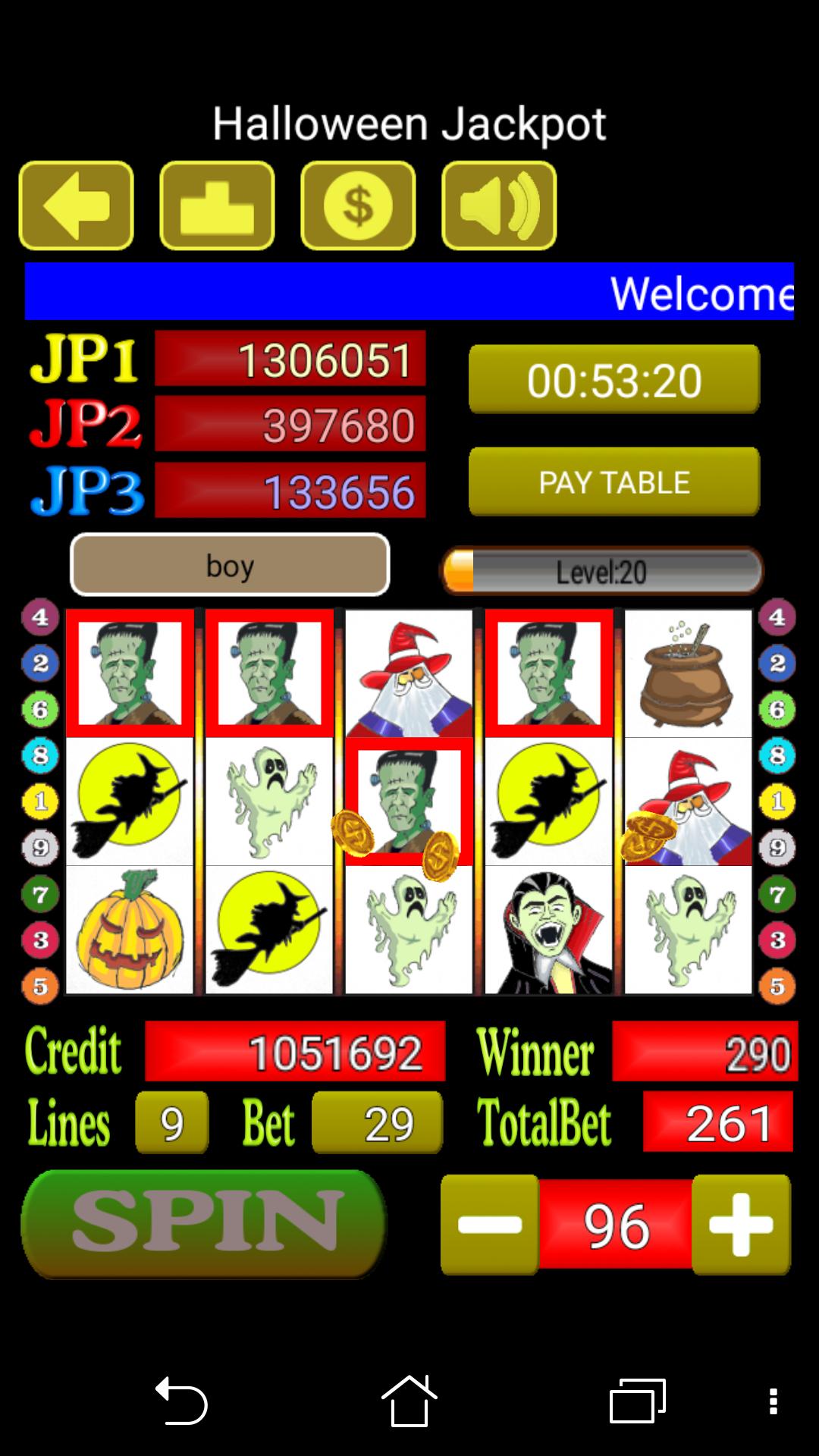The height and width of the screenshot is (1456, 819).
Task: Open the dollar coin shop button
Action: coord(358,206)
